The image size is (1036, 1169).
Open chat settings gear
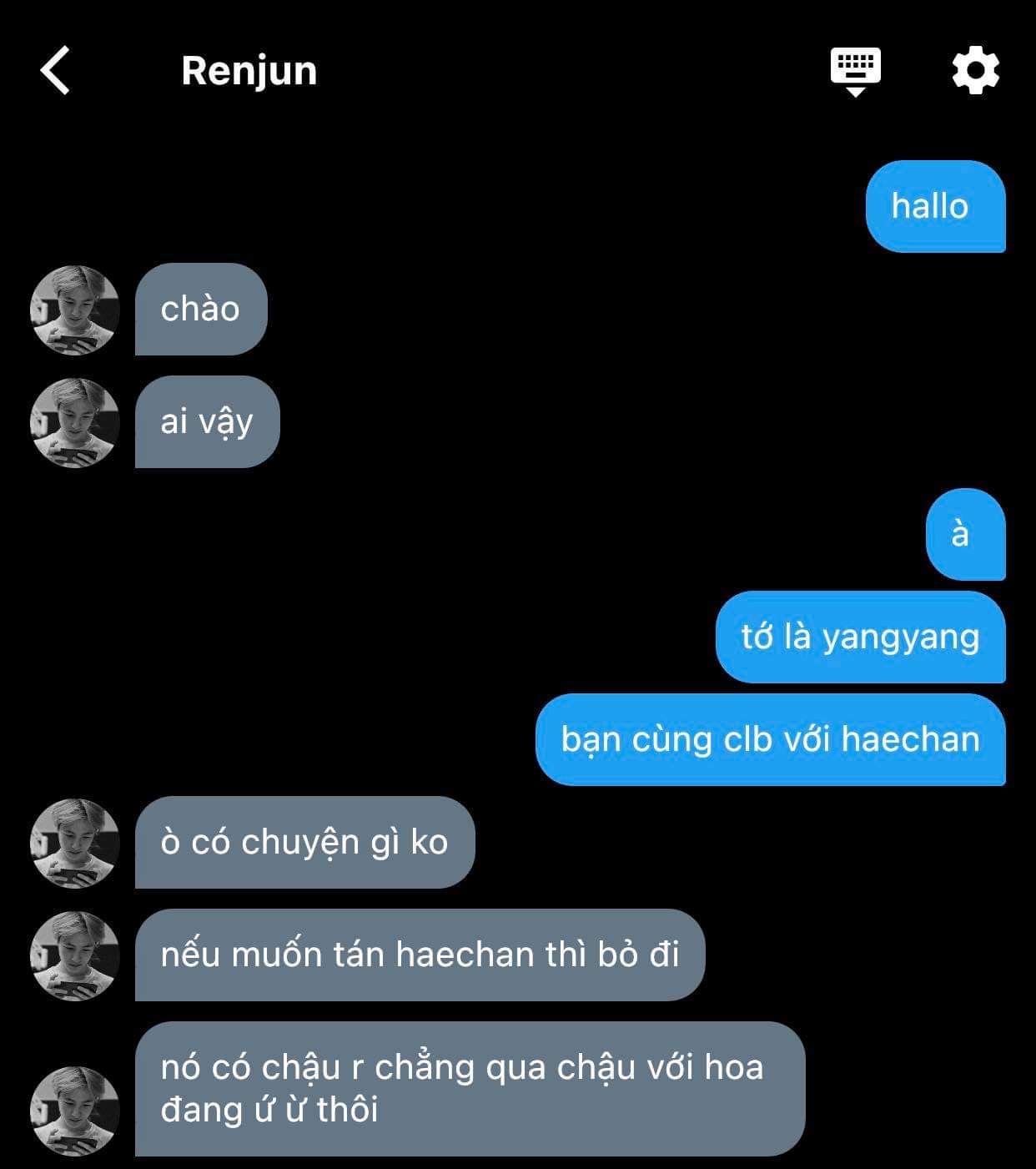click(975, 71)
